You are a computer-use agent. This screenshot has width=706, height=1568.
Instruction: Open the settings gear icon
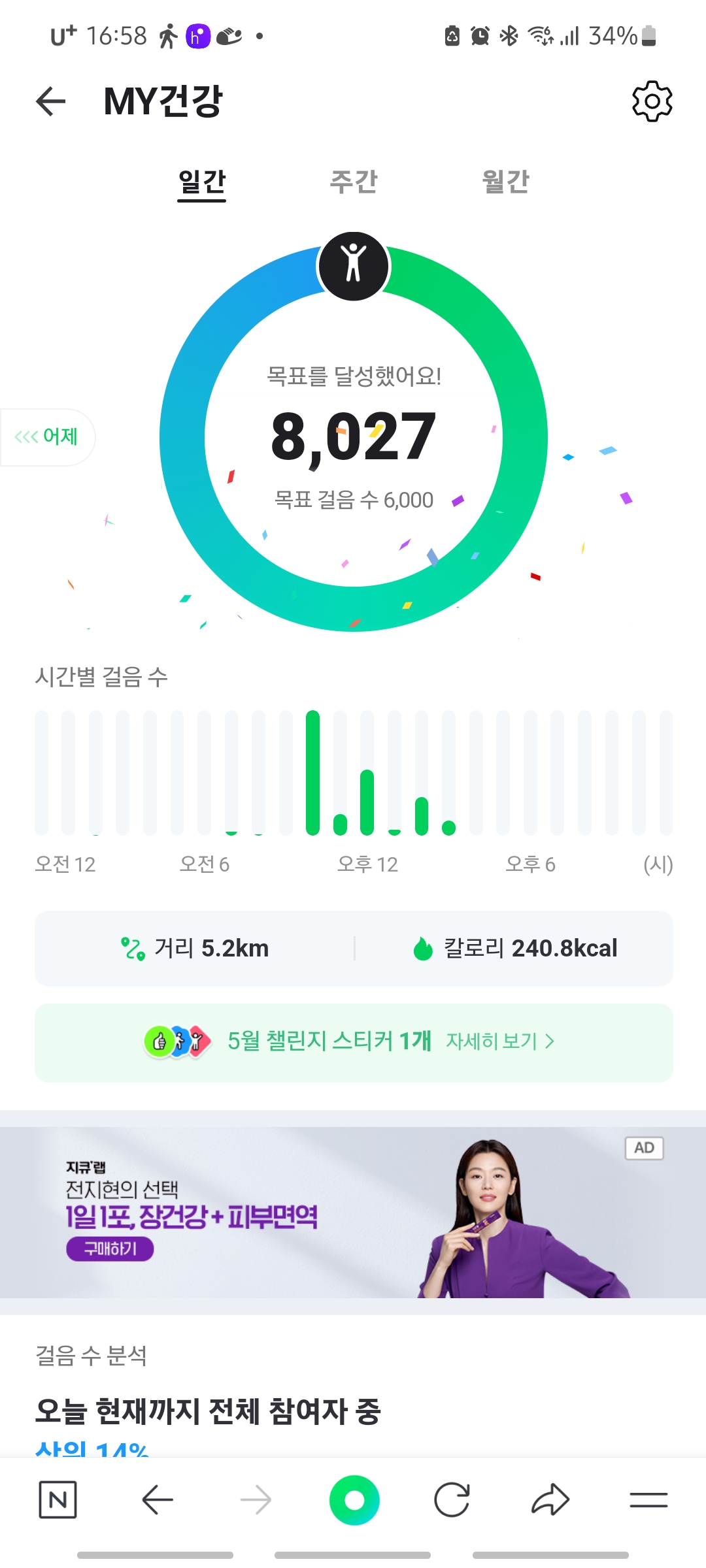[x=652, y=101]
